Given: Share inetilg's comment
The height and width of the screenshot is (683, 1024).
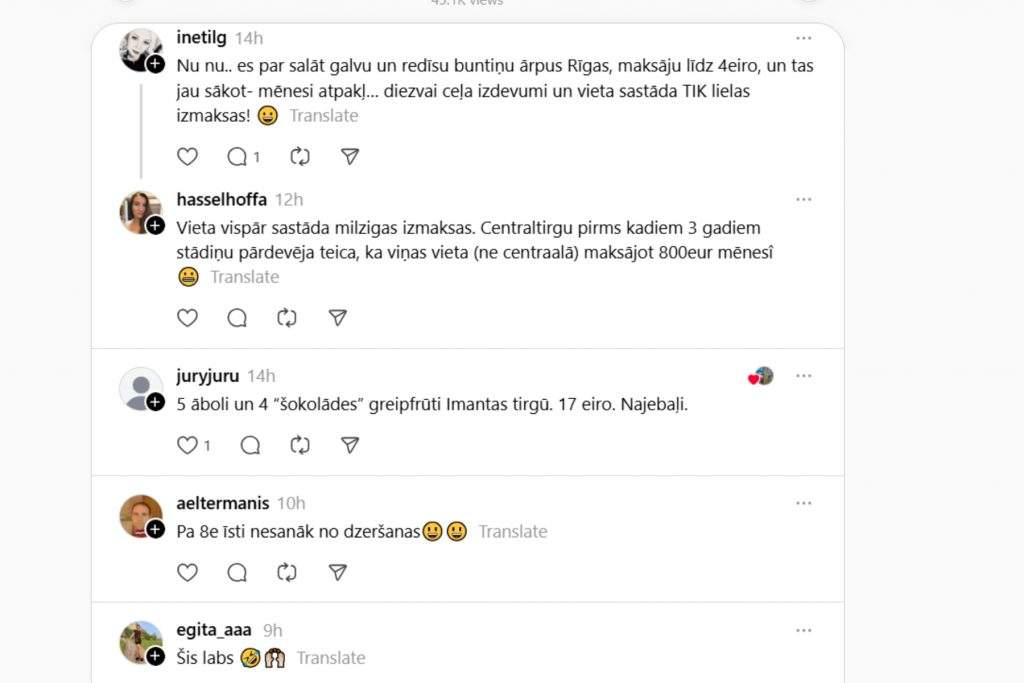Looking at the screenshot, I should tap(350, 156).
